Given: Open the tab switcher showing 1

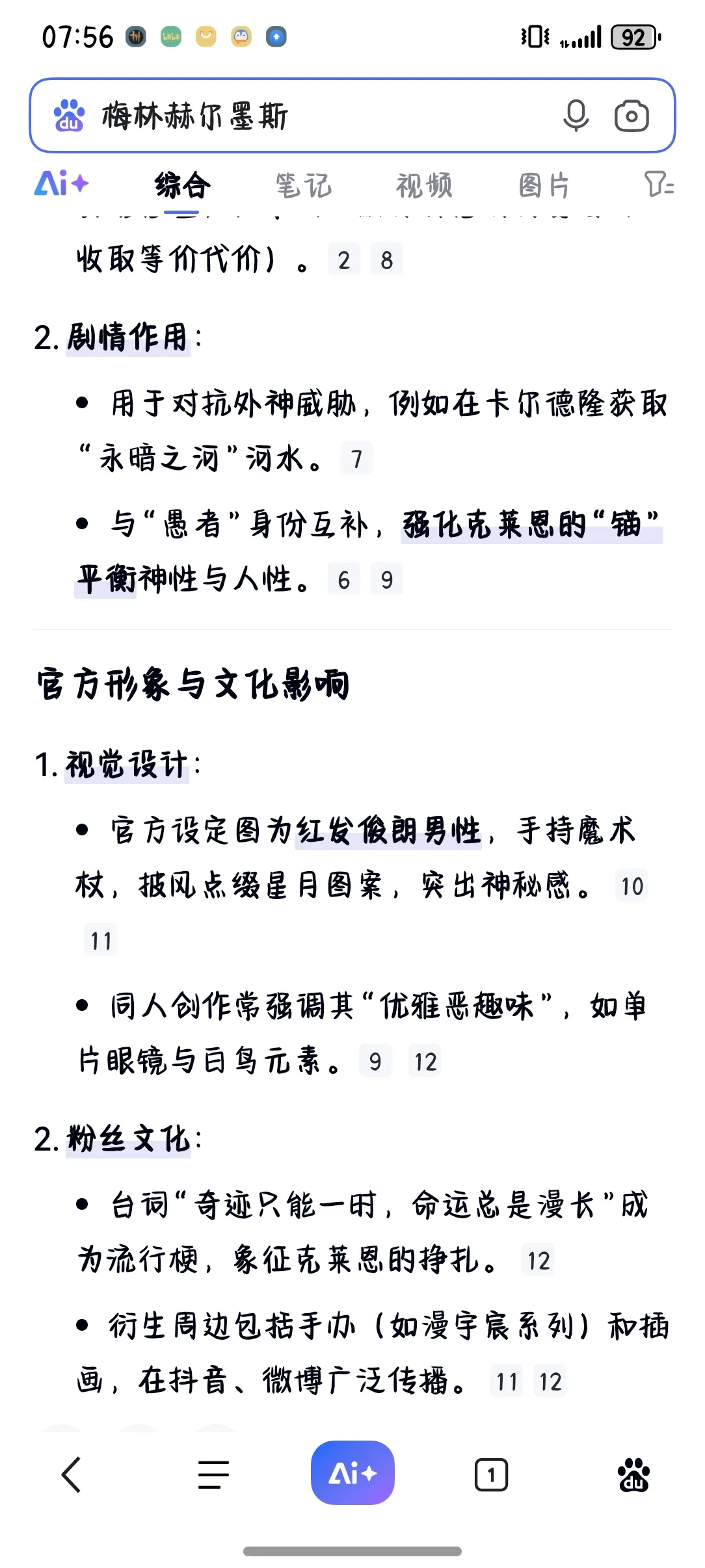Looking at the screenshot, I should point(491,1474).
